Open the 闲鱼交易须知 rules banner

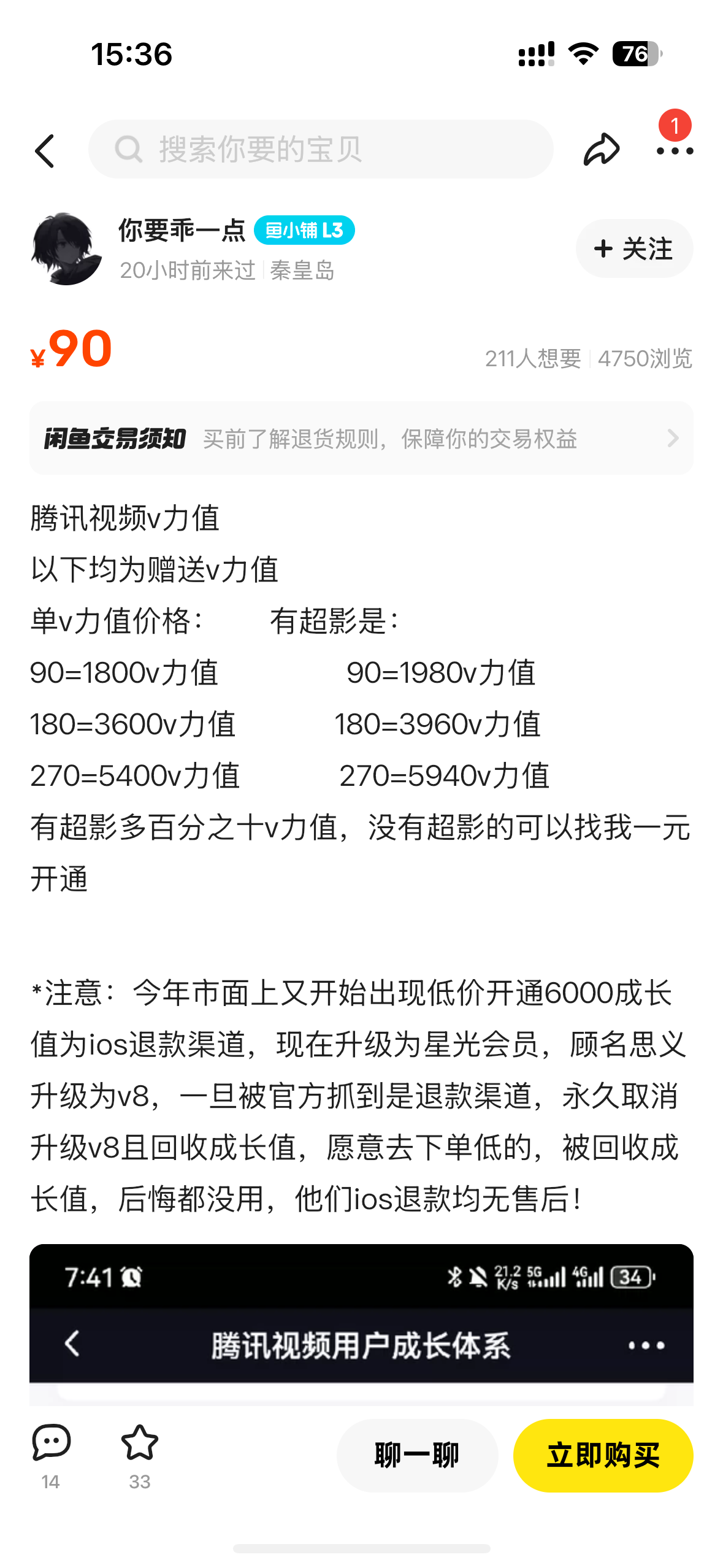pos(361,438)
